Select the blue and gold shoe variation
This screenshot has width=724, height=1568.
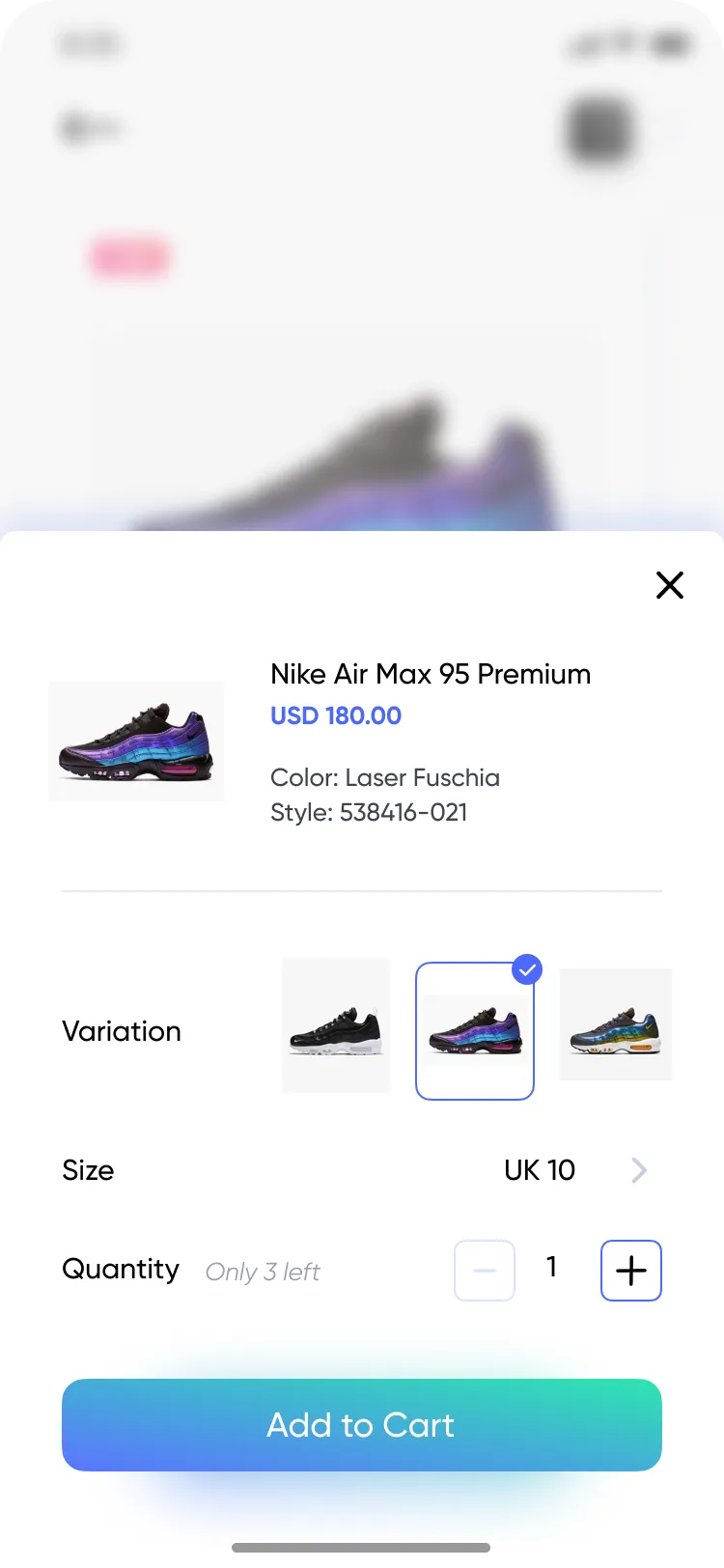coord(615,1024)
